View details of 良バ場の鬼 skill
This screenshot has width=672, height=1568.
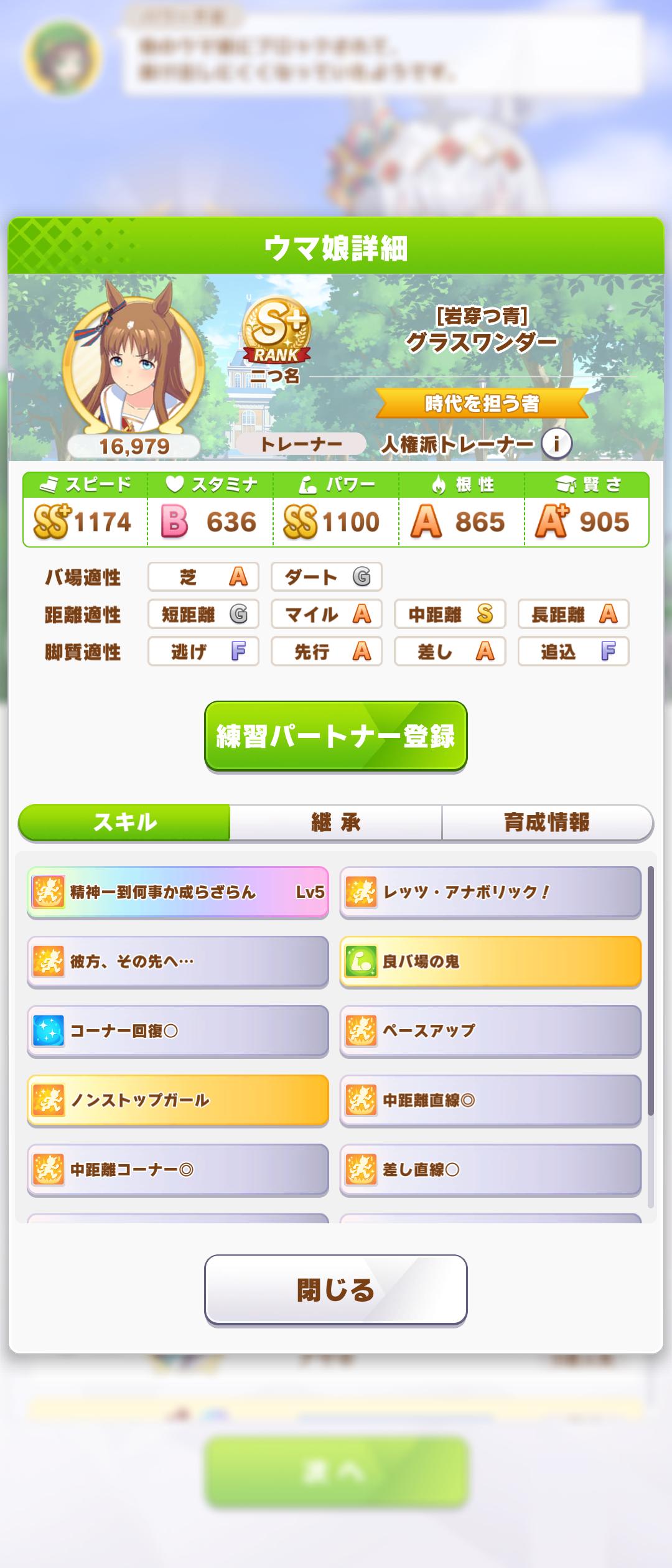coord(490,962)
